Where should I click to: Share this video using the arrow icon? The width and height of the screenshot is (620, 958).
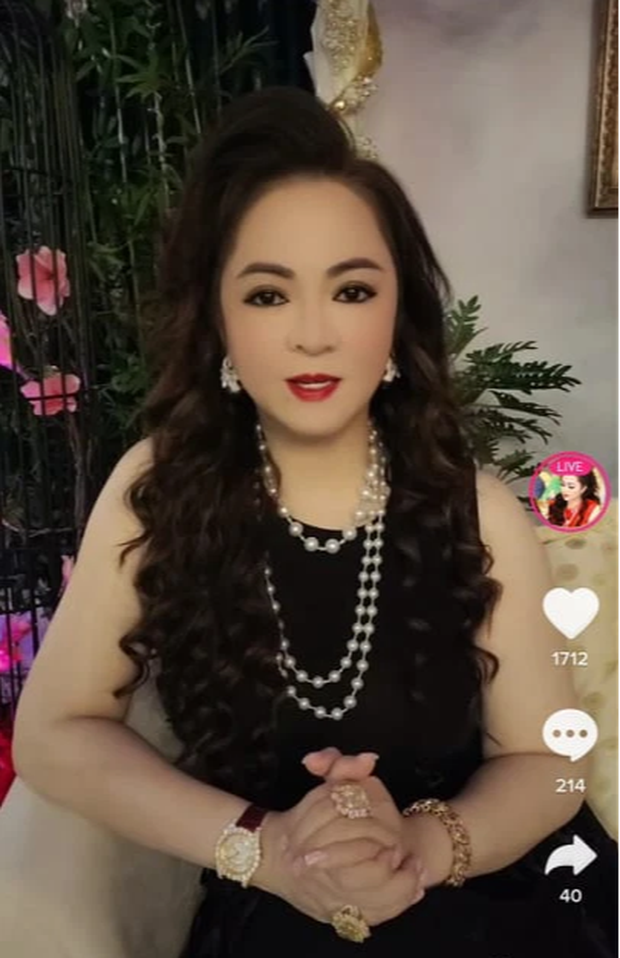[x=570, y=857]
